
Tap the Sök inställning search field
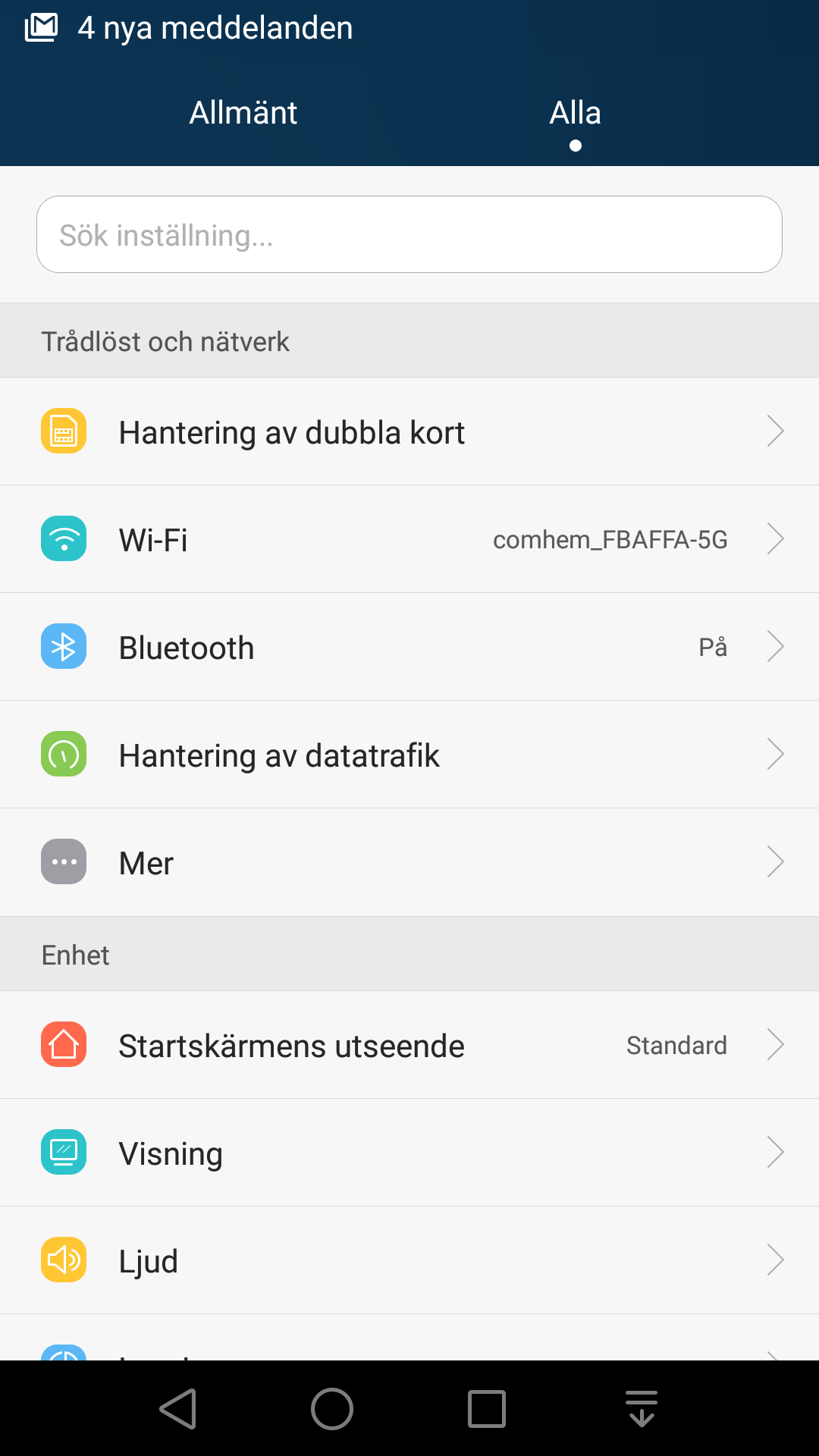409,234
